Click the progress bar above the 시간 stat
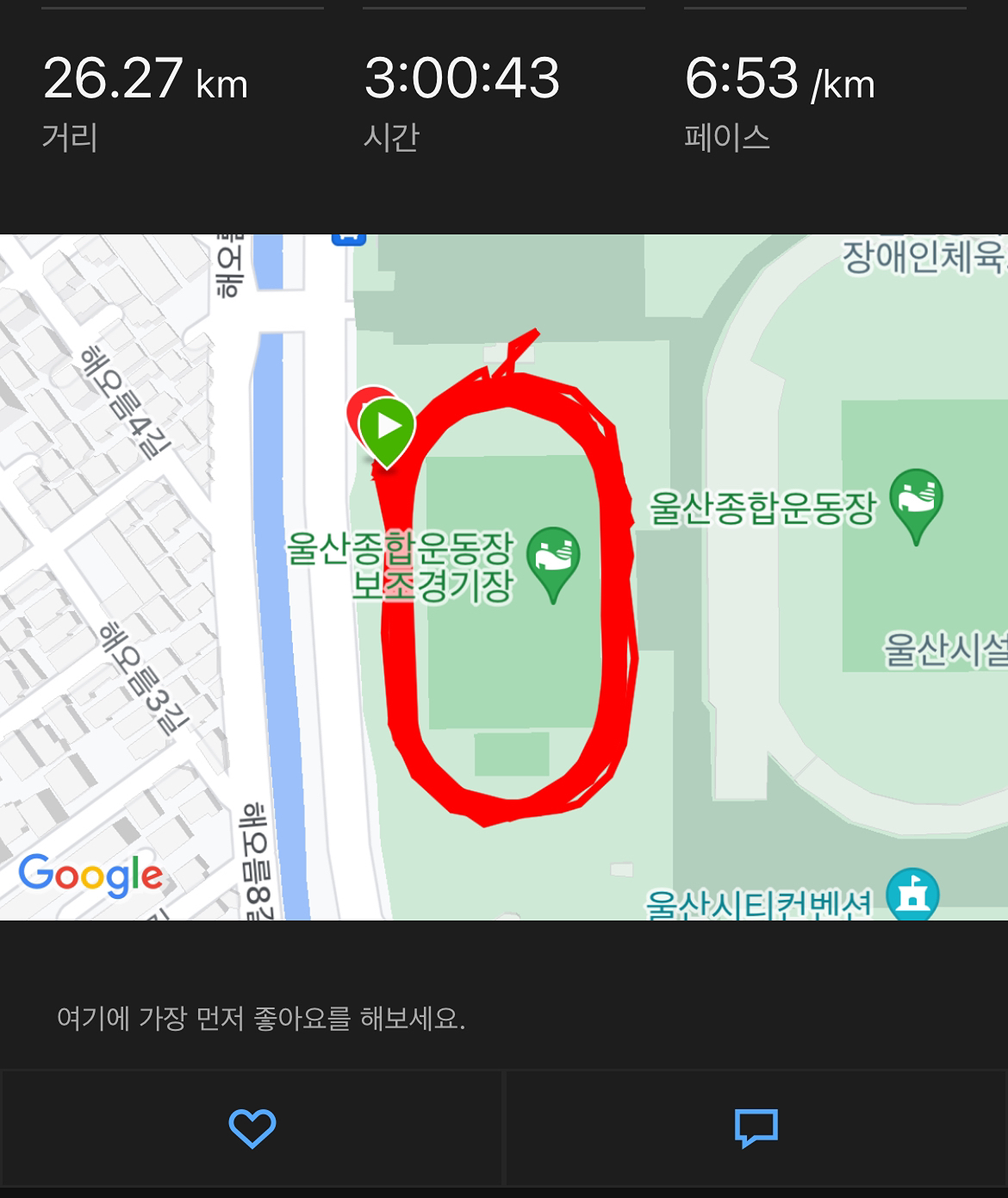The width and height of the screenshot is (1008, 1198). (x=502, y=7)
